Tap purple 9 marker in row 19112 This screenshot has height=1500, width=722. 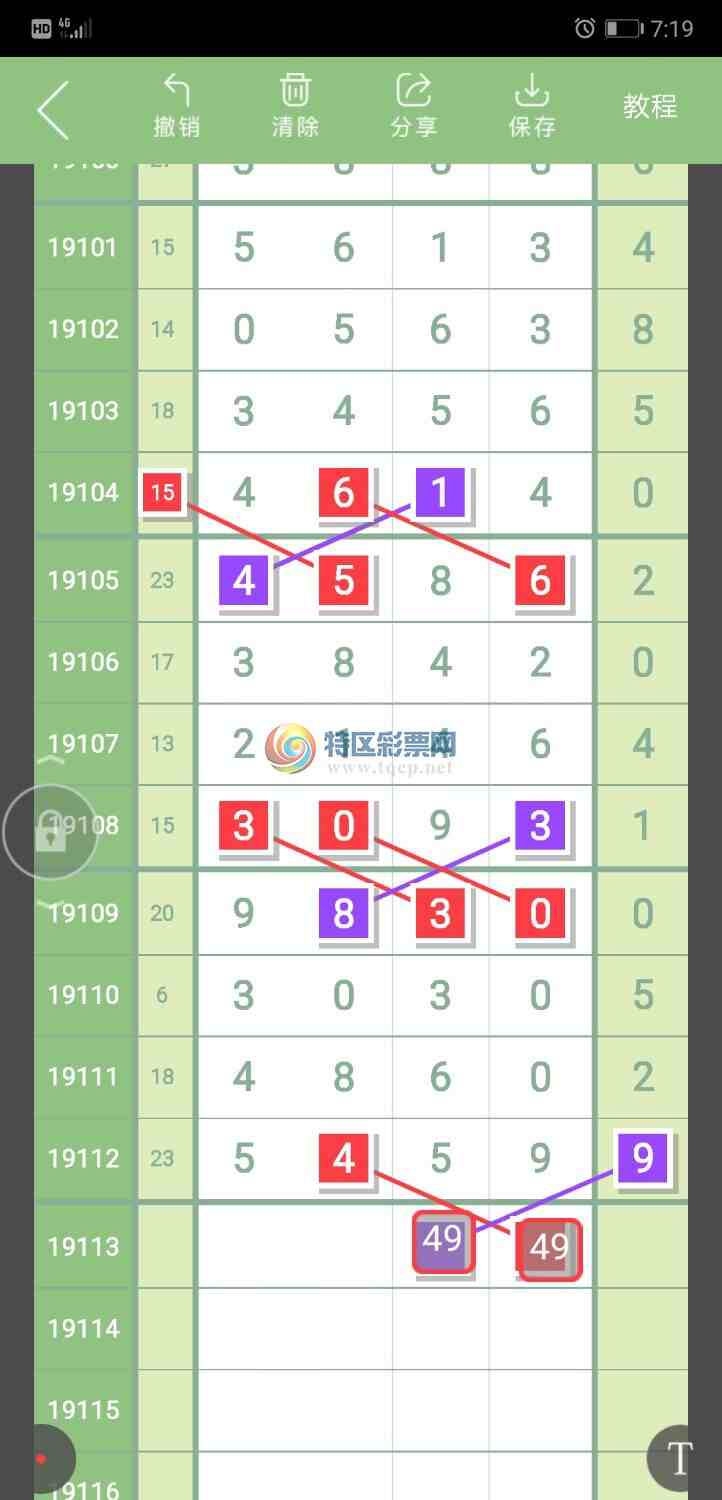click(x=643, y=1158)
